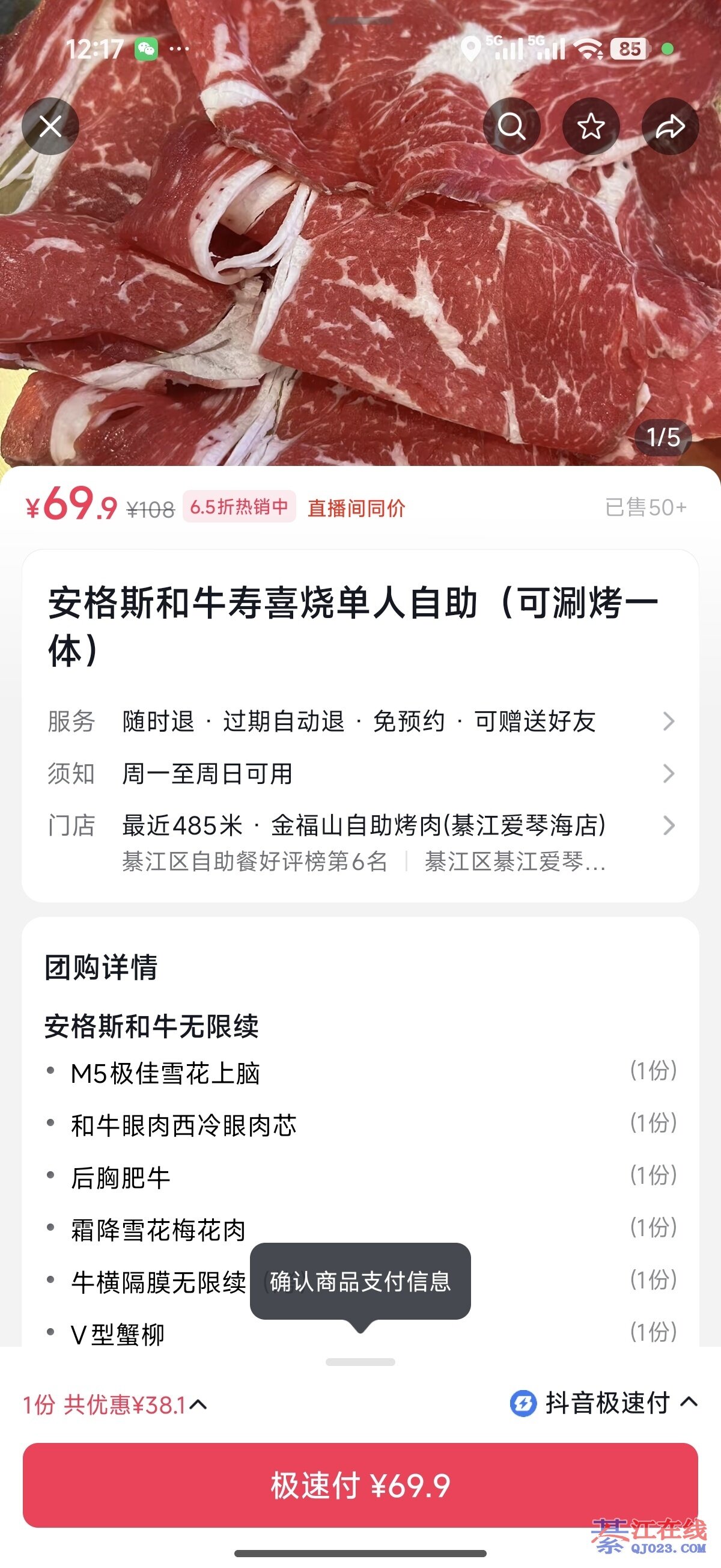Pay now with 极速付 ¥69.9
The height and width of the screenshot is (1568, 721).
pos(360,1486)
